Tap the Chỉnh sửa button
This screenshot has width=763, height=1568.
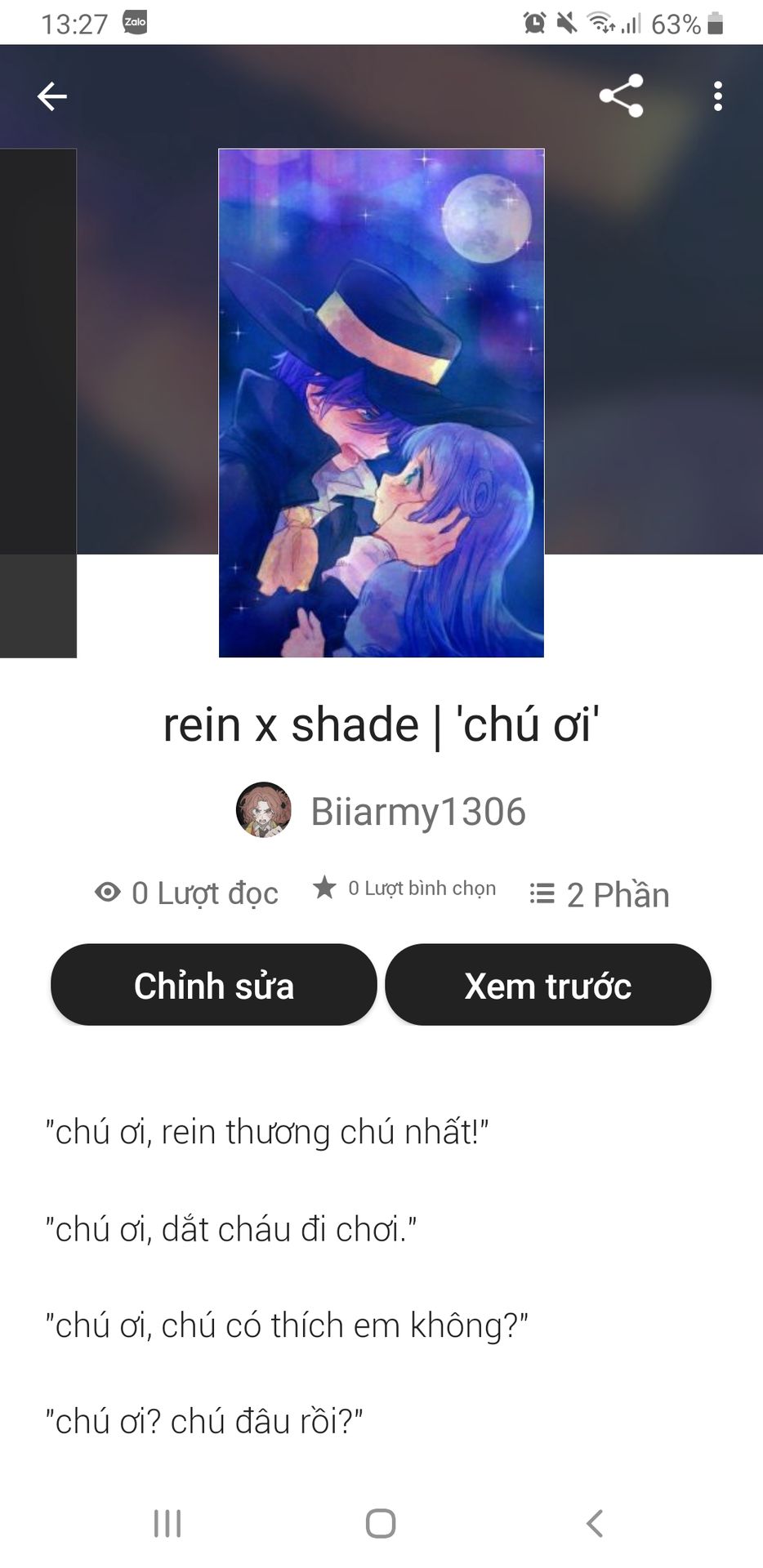tap(214, 985)
